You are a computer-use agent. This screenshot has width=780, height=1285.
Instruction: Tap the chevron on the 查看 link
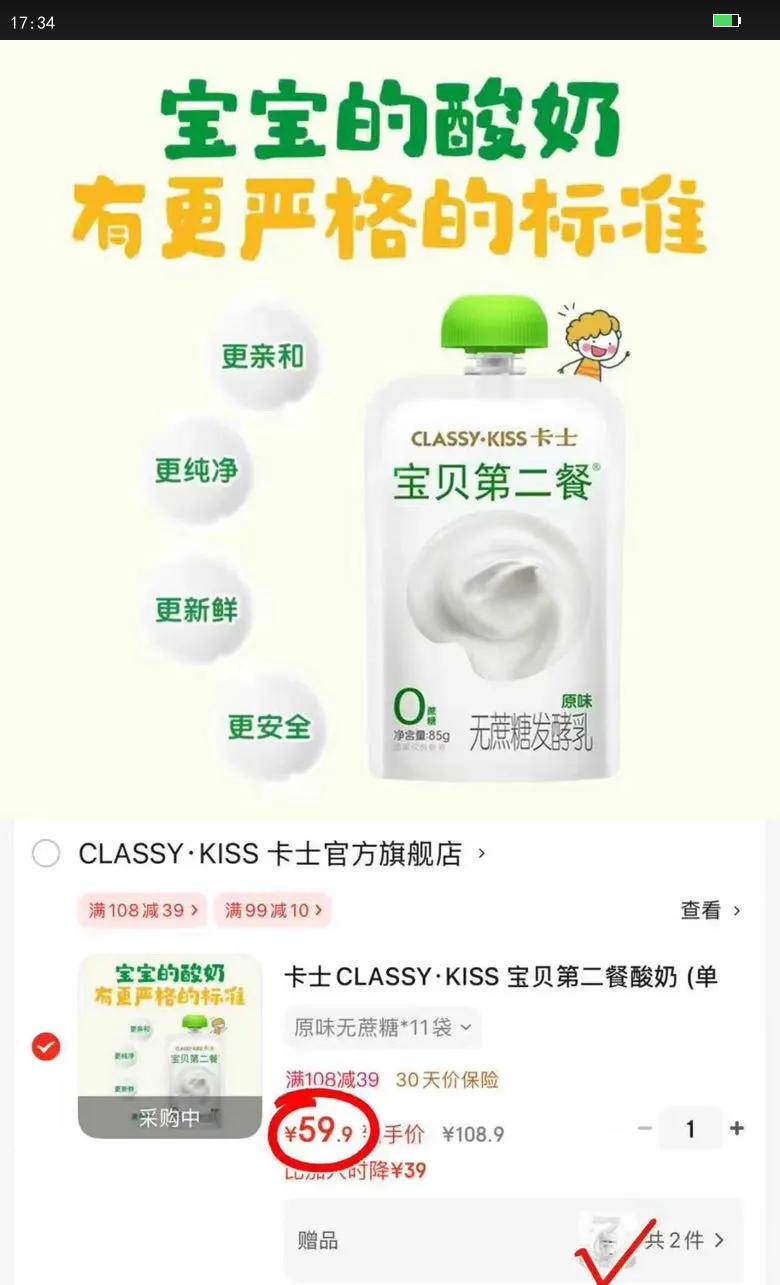tap(737, 910)
